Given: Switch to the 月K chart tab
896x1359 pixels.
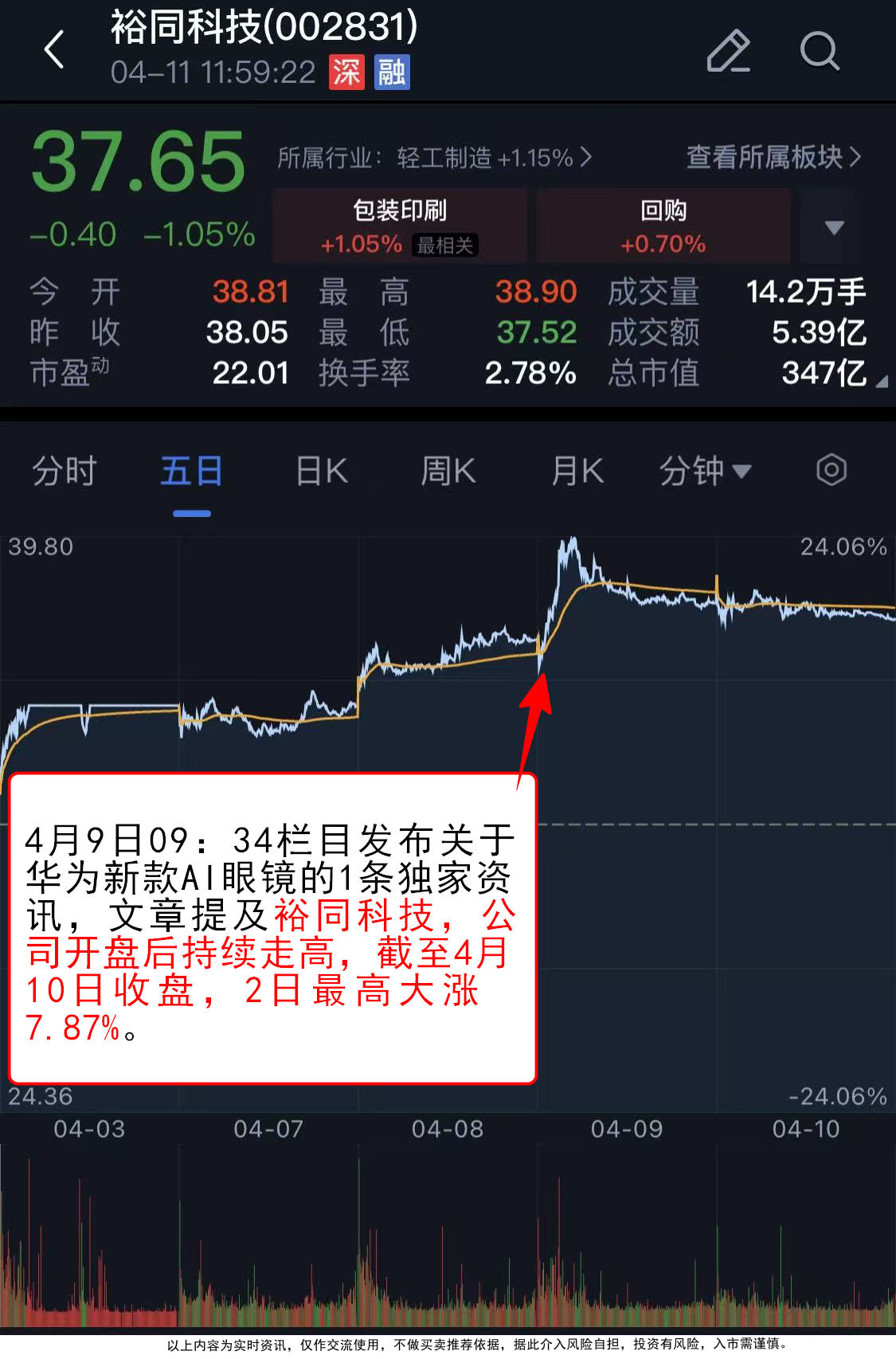Looking at the screenshot, I should 577,471.
